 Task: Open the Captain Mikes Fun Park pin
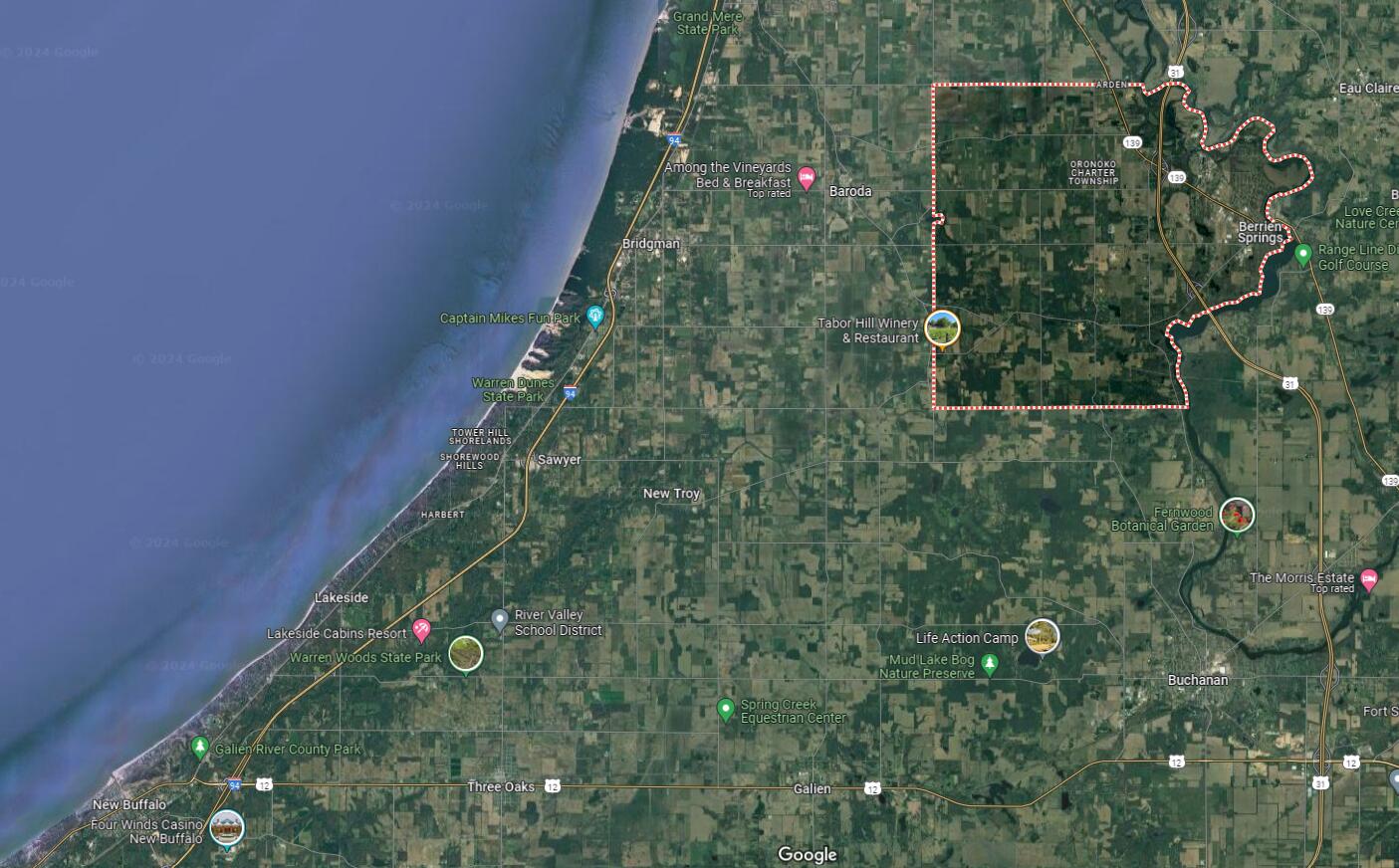pyautogui.click(x=594, y=317)
